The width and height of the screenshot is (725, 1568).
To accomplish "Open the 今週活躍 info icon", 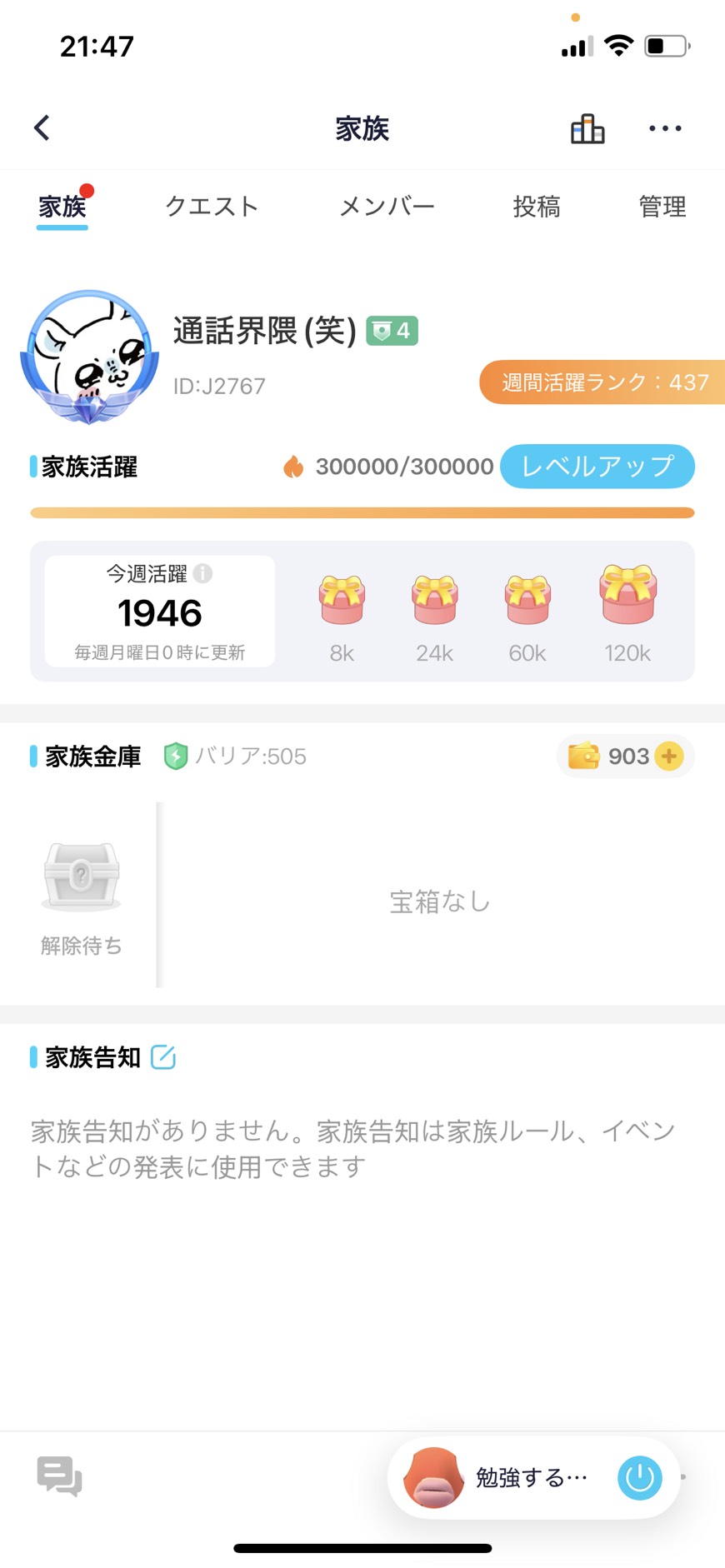I will click(x=202, y=573).
